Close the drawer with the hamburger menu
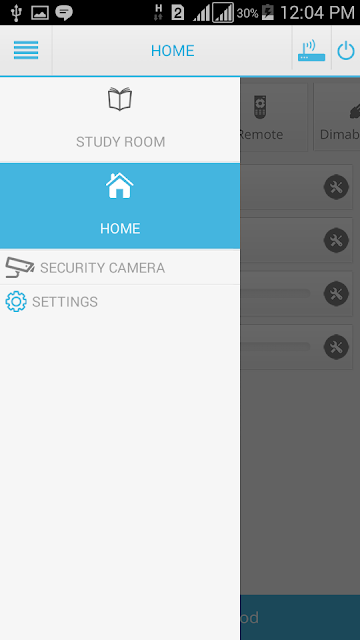360x640 pixels. [x=26, y=50]
